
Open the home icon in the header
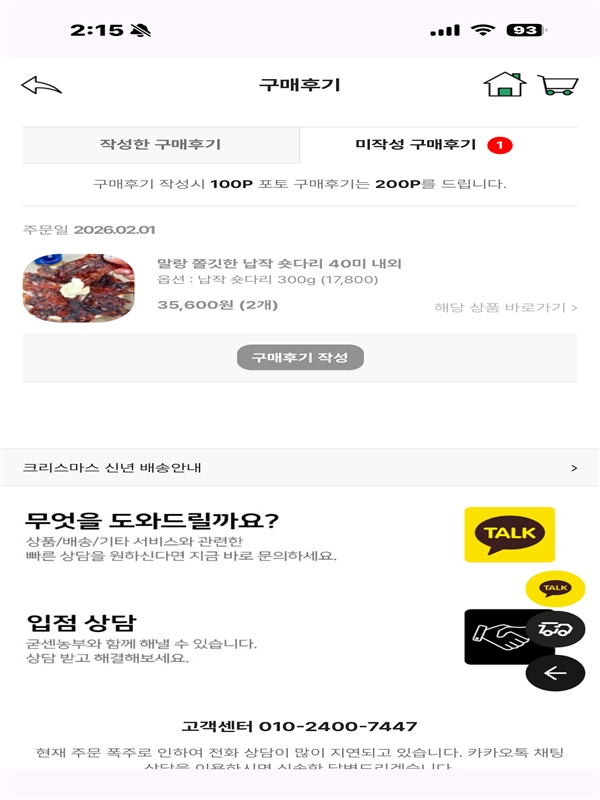[504, 84]
